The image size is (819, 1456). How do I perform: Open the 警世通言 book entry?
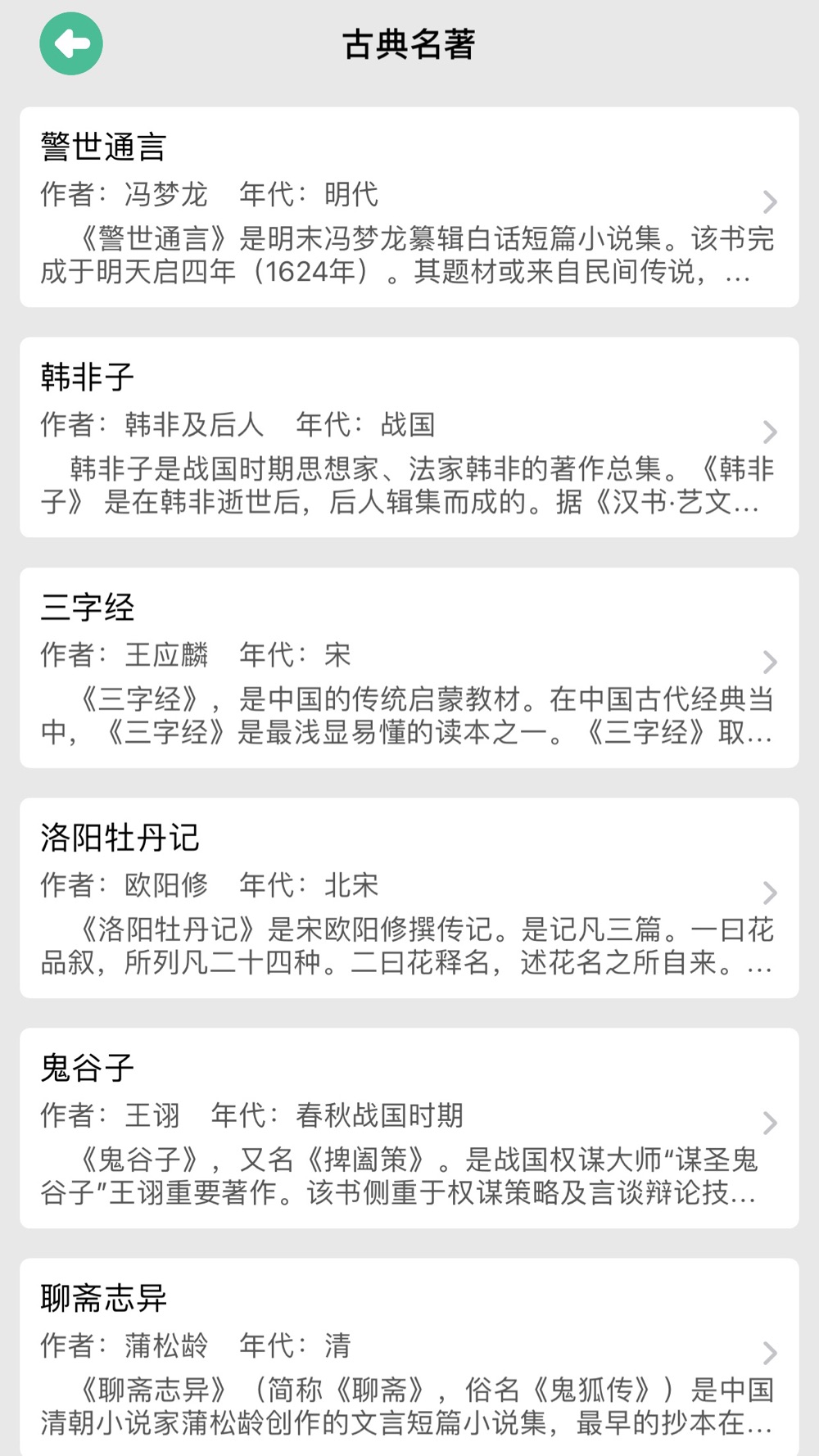409,207
